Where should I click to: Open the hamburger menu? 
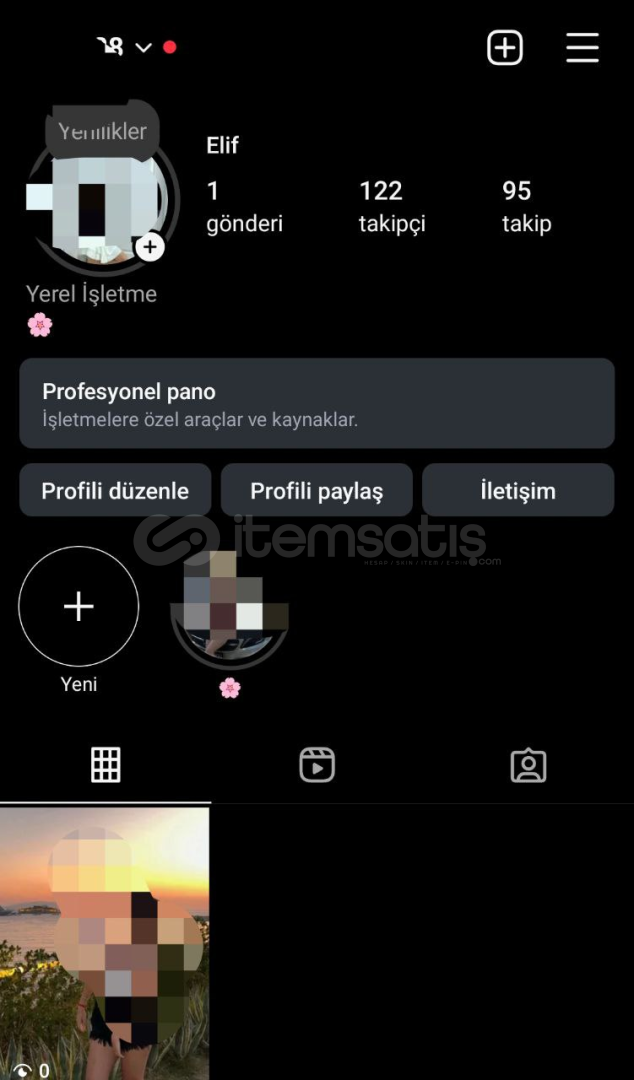582,47
